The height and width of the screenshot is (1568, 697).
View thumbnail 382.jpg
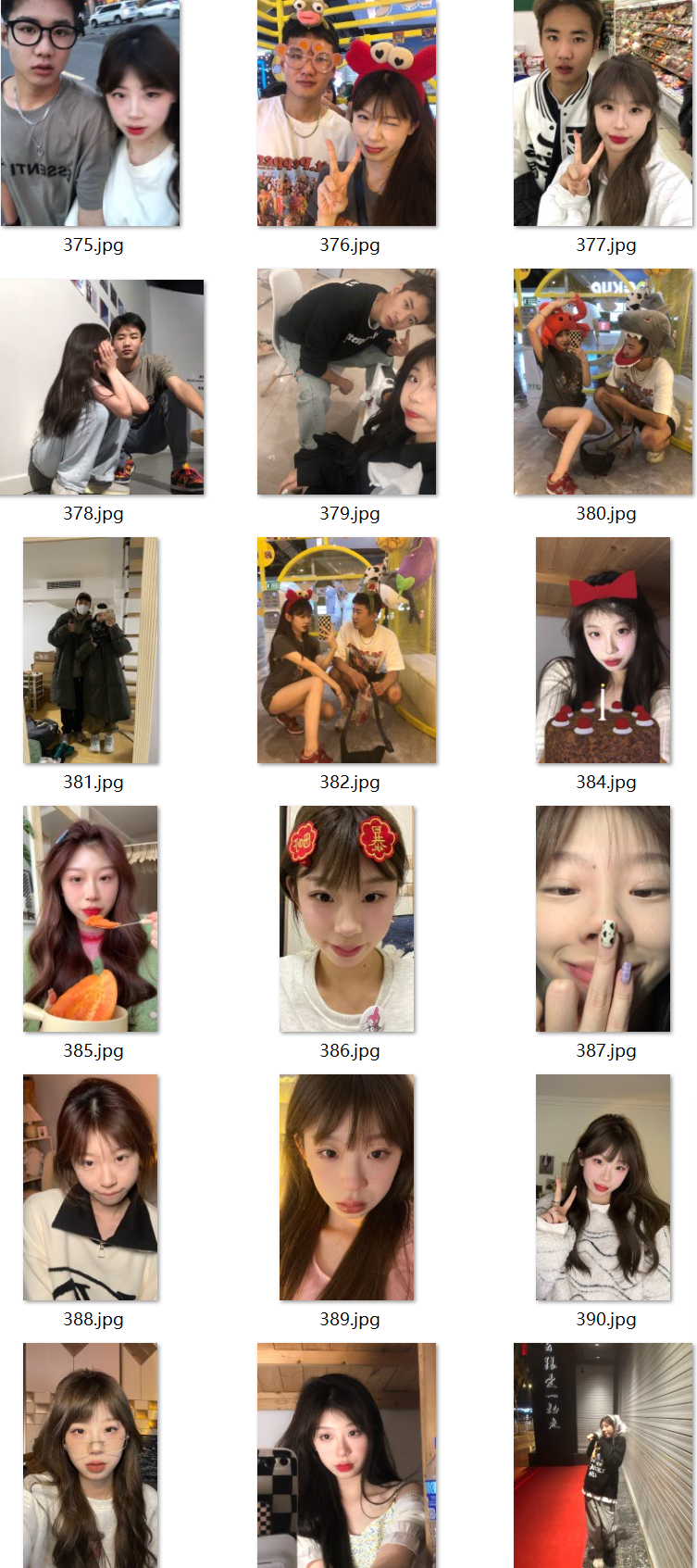coord(346,650)
